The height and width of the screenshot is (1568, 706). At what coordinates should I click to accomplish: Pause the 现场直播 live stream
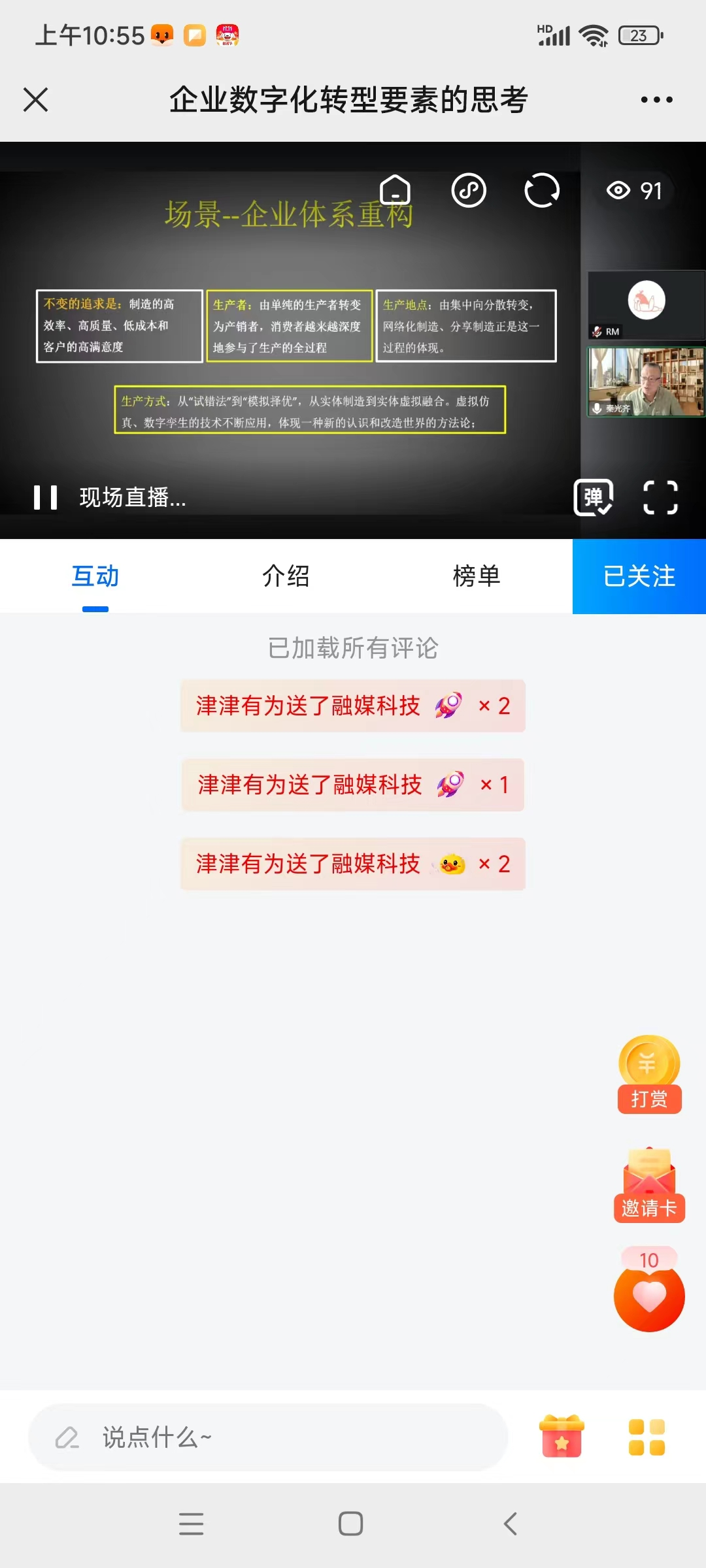(46, 498)
